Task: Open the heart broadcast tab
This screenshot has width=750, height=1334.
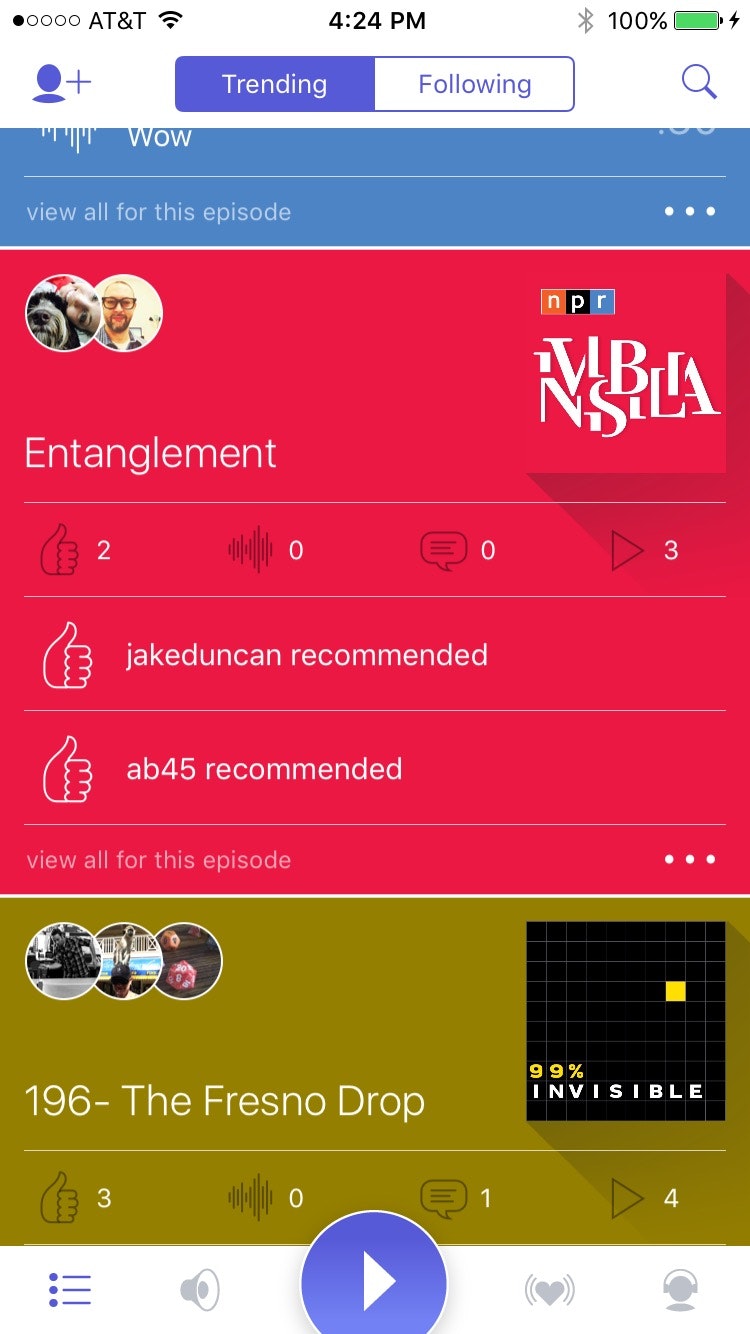Action: (x=550, y=1290)
